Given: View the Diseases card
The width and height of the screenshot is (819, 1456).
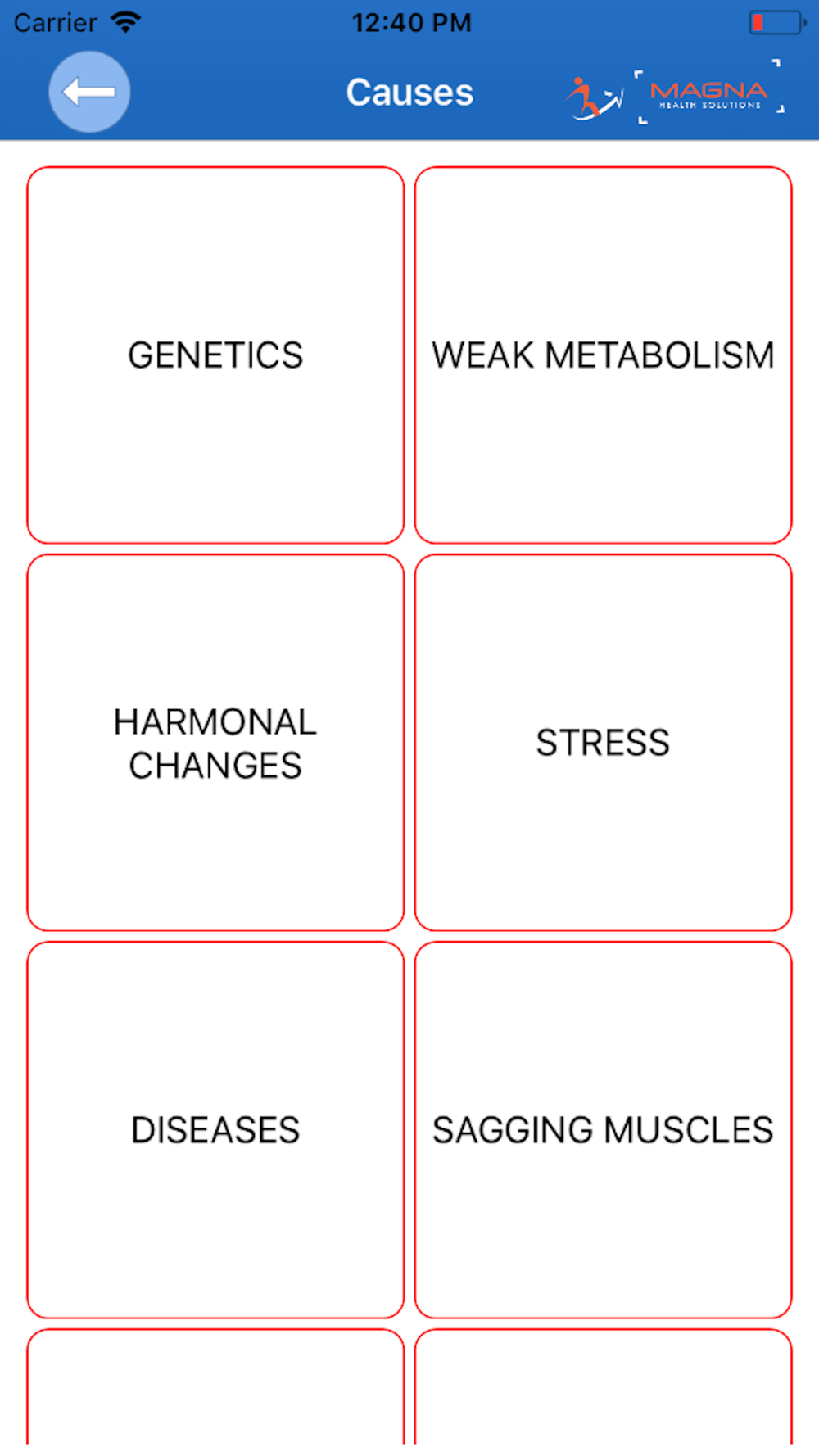Looking at the screenshot, I should (x=215, y=1130).
